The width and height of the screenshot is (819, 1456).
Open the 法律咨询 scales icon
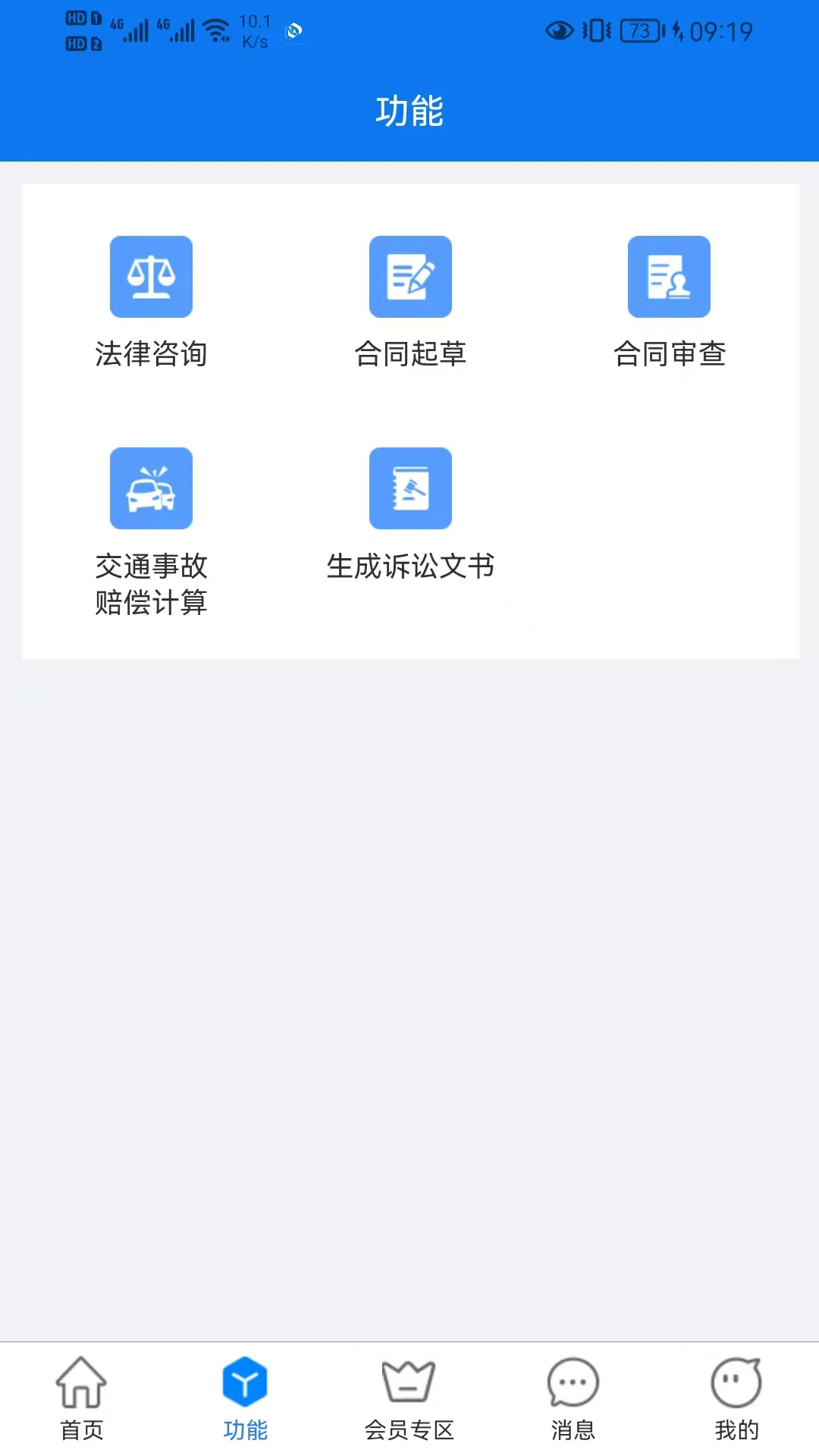point(151,276)
